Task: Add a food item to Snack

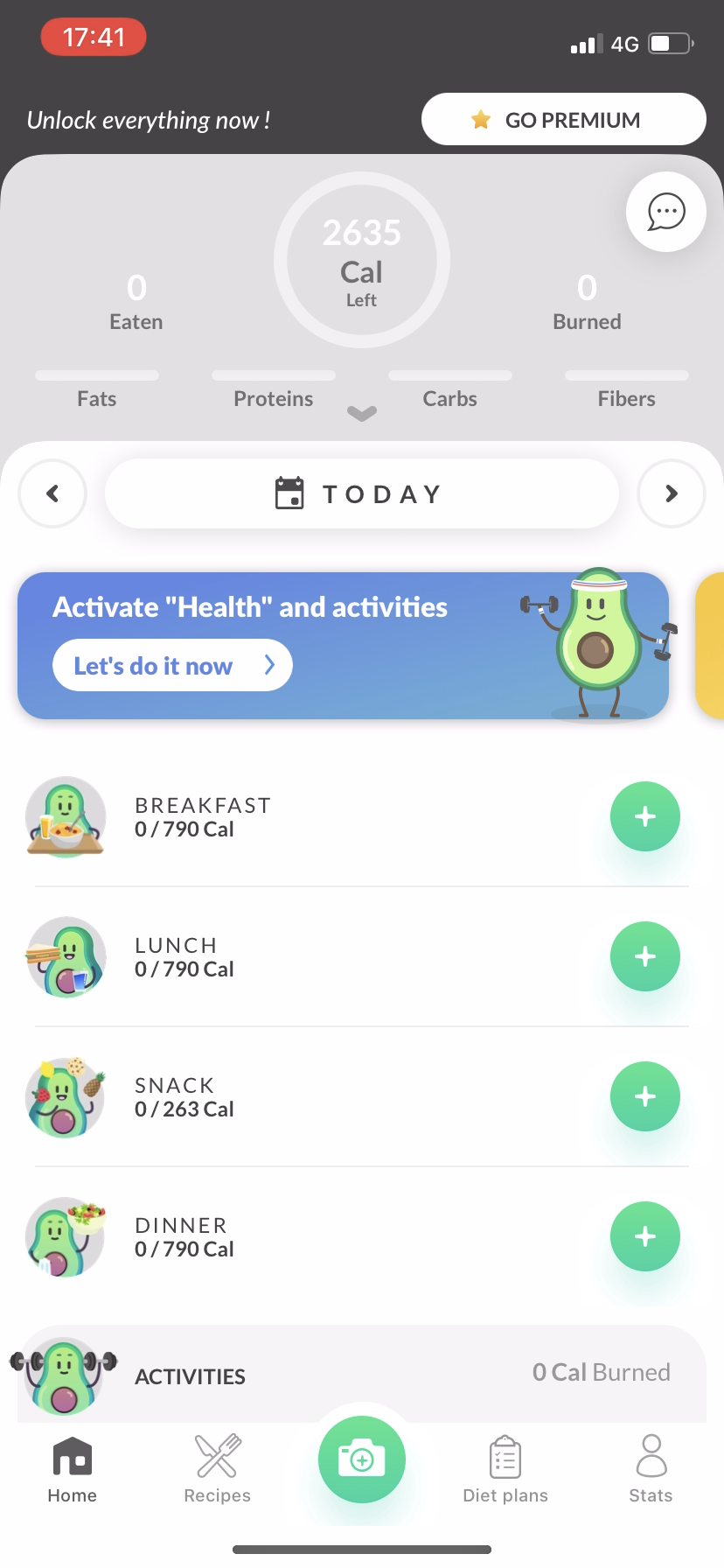Action: (x=644, y=1095)
